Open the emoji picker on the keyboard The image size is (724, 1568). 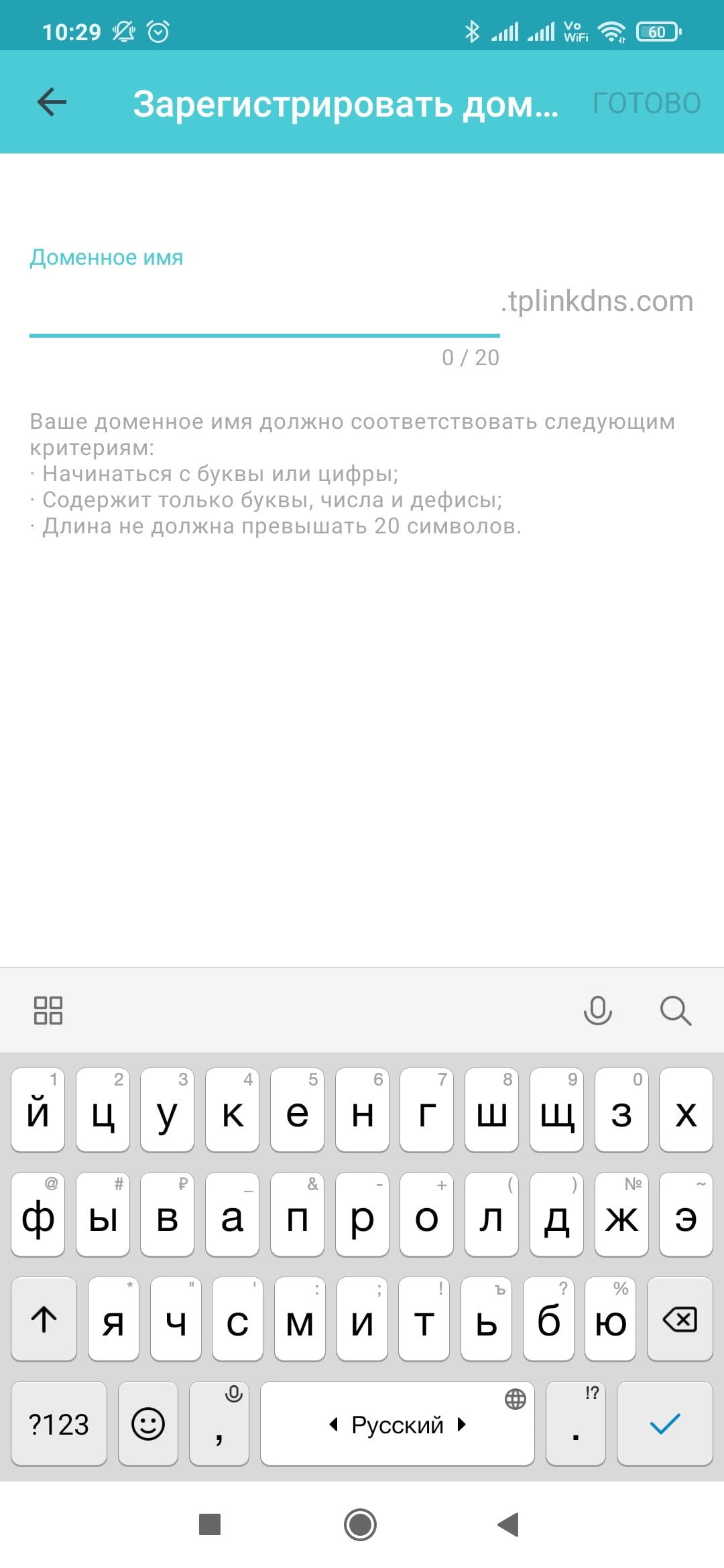[x=148, y=1424]
